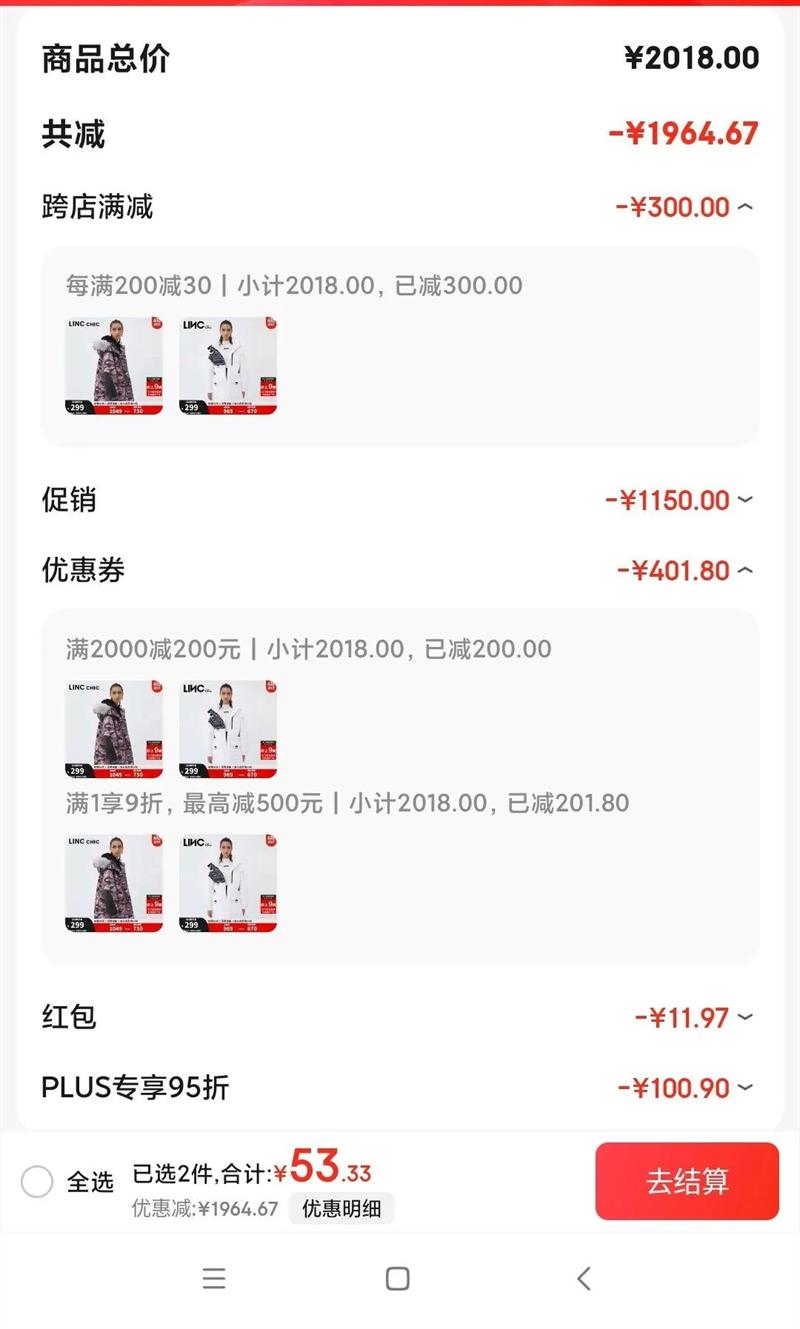
Task: Collapse the 优惠券 coupon details
Action: point(745,570)
